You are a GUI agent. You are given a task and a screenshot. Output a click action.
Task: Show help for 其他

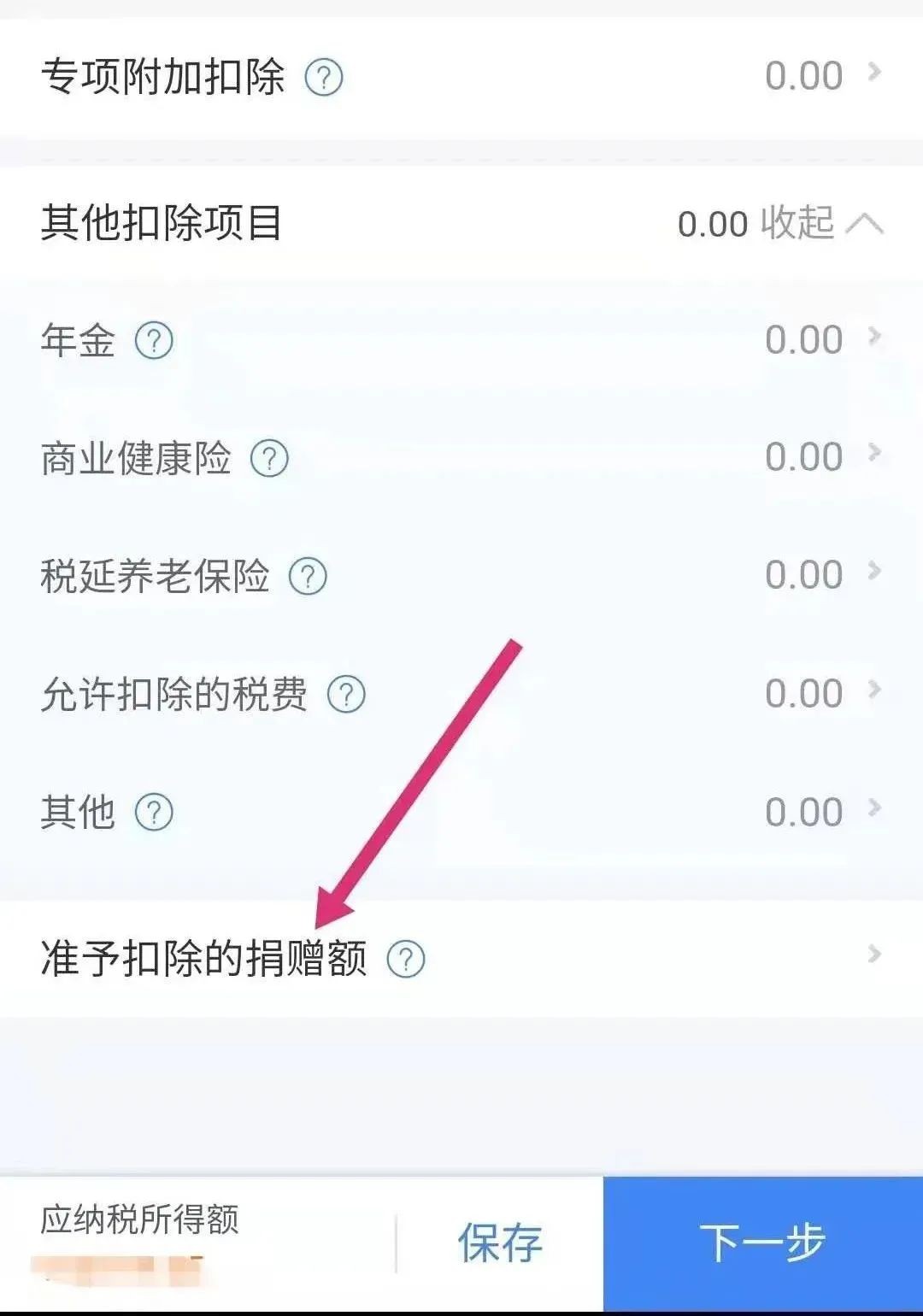click(155, 813)
